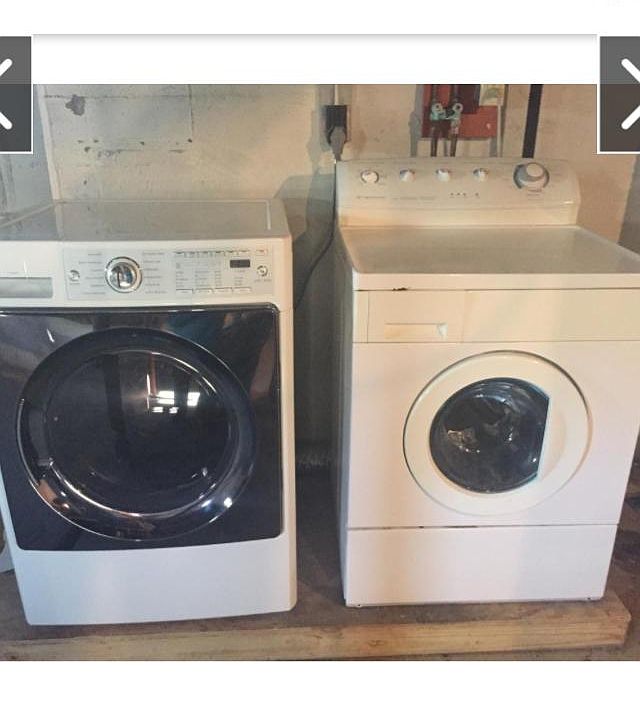Go to the previous photo
Screen dimensions: 640x720
(x=12, y=95)
